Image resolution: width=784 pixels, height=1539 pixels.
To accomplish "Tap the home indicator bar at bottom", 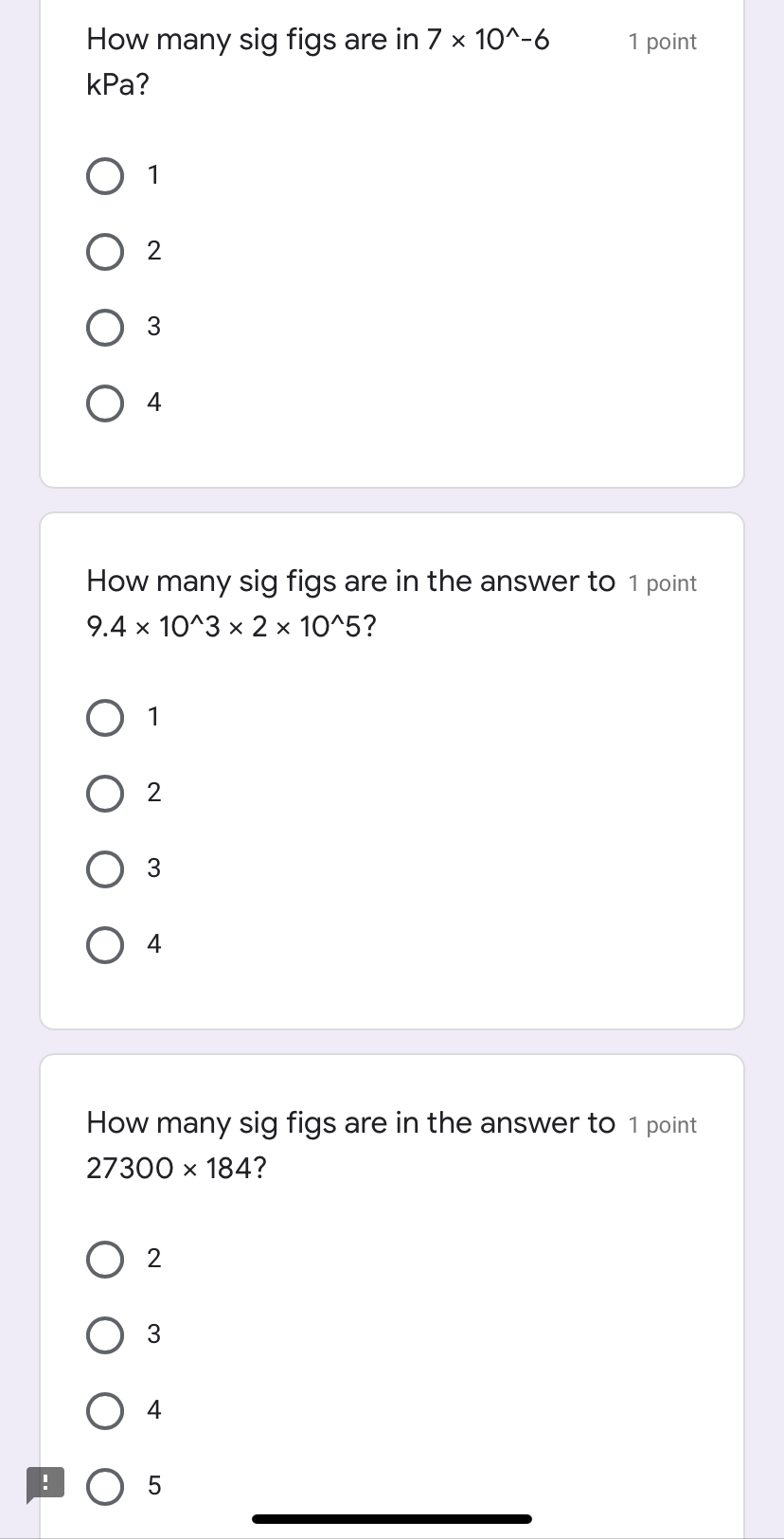I will (391, 1517).
